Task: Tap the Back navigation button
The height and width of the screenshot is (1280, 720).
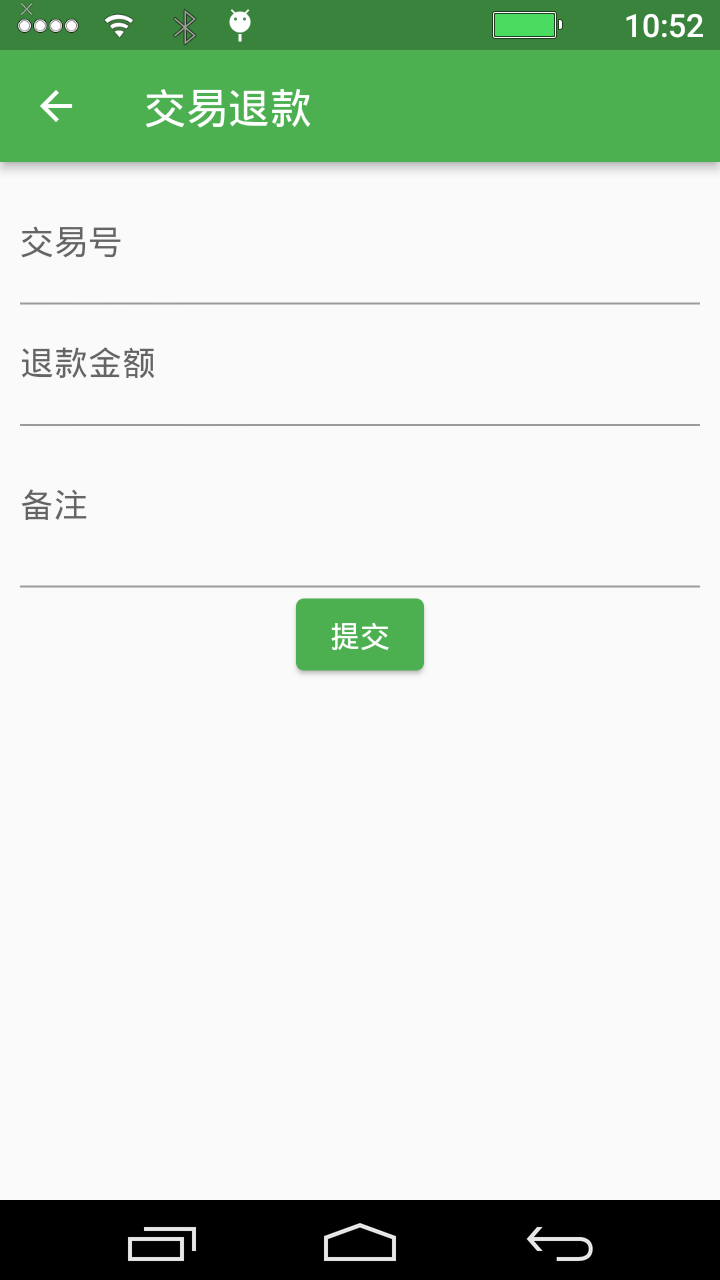Action: coord(558,1243)
